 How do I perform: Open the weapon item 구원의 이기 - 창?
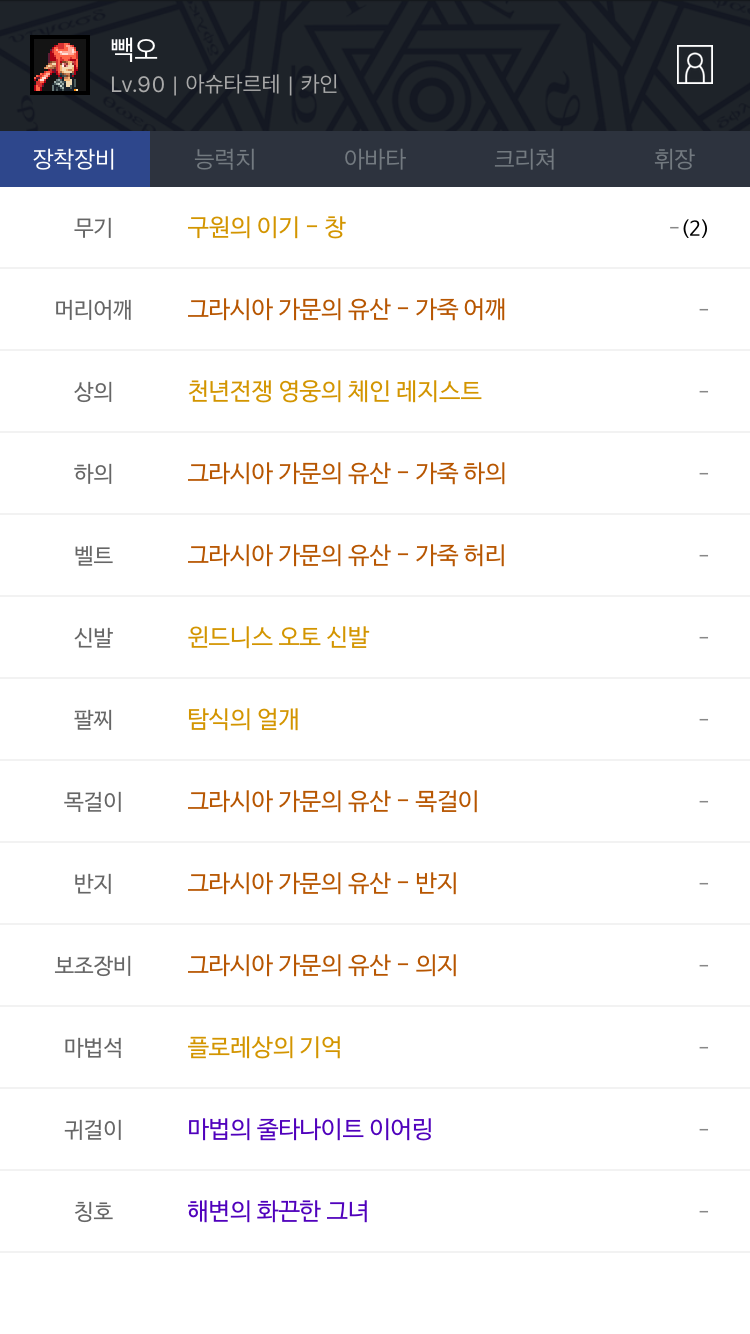(267, 227)
